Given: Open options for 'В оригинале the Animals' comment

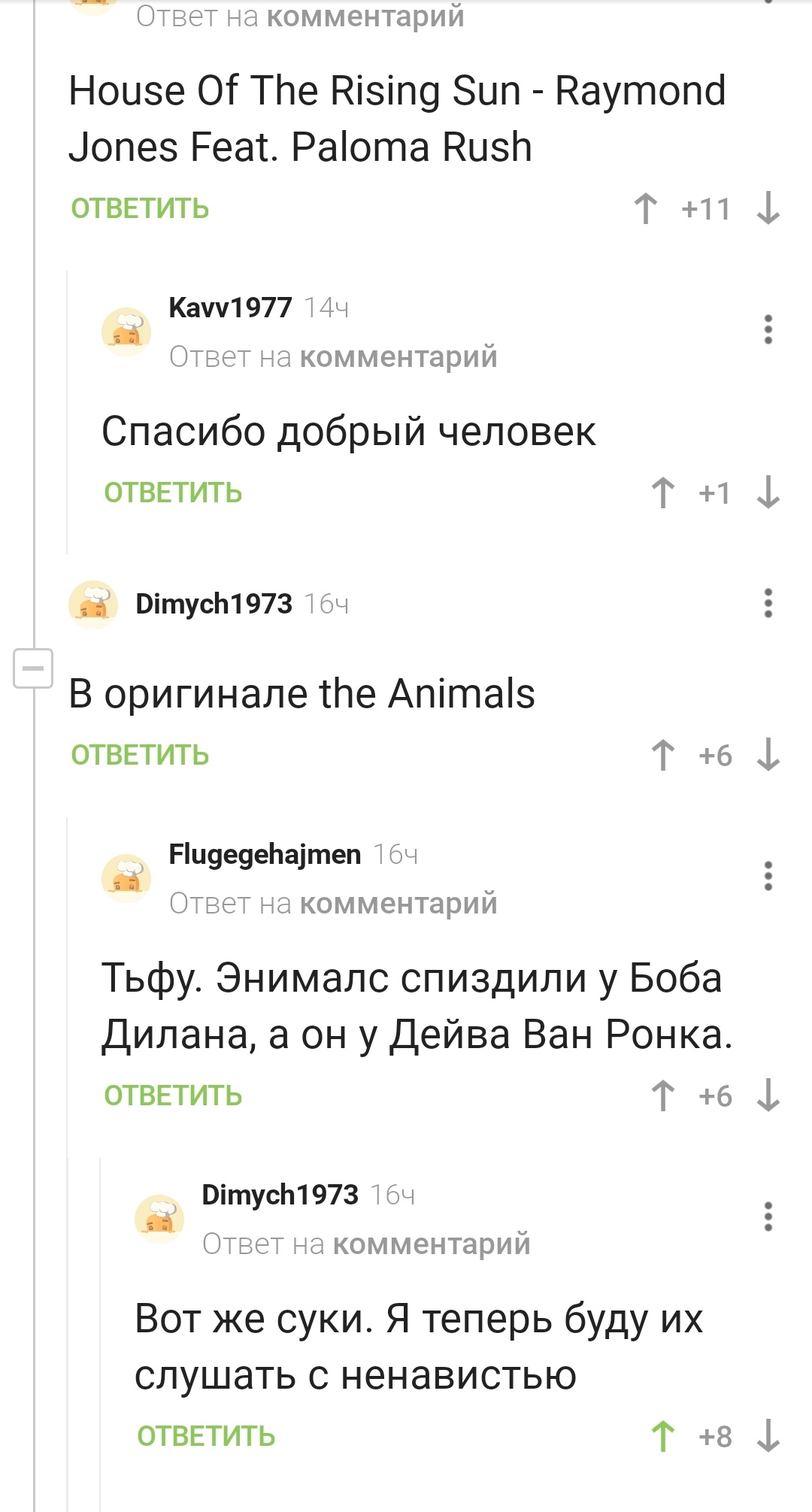Looking at the screenshot, I should tap(768, 603).
